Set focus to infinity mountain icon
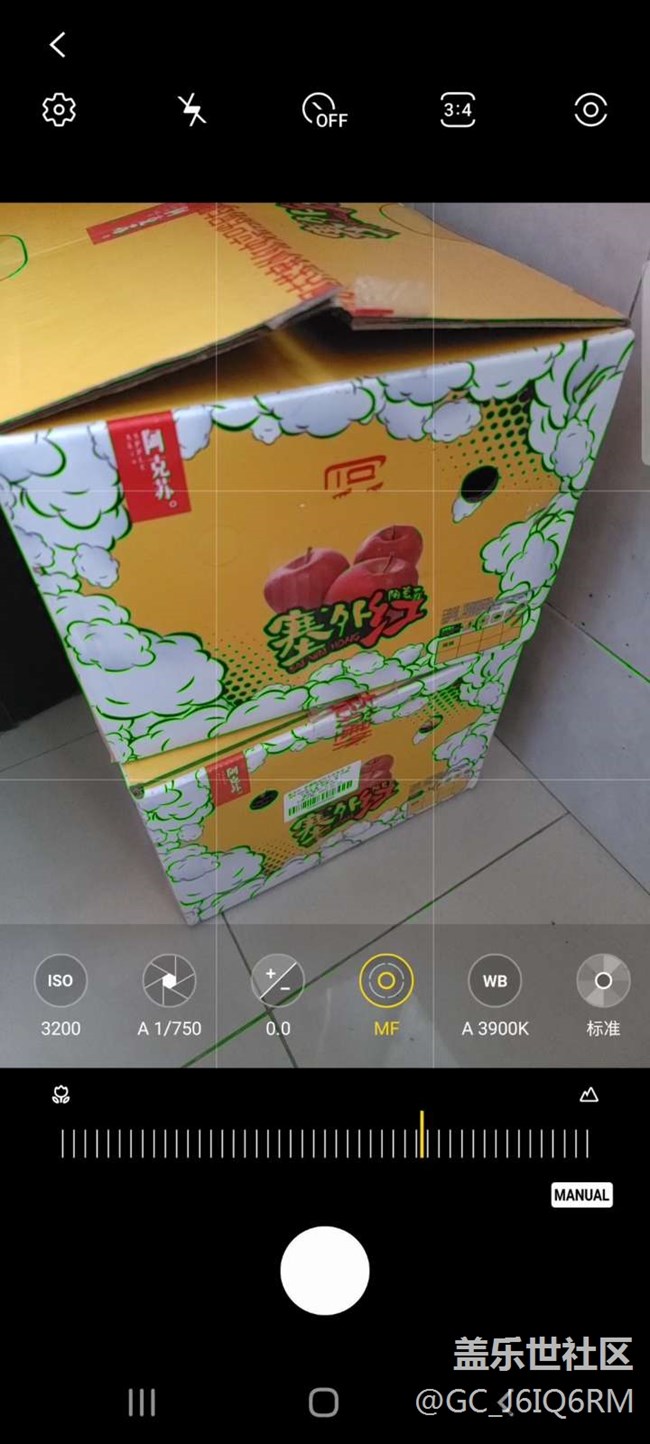Image resolution: width=650 pixels, height=1444 pixels. coord(589,1095)
